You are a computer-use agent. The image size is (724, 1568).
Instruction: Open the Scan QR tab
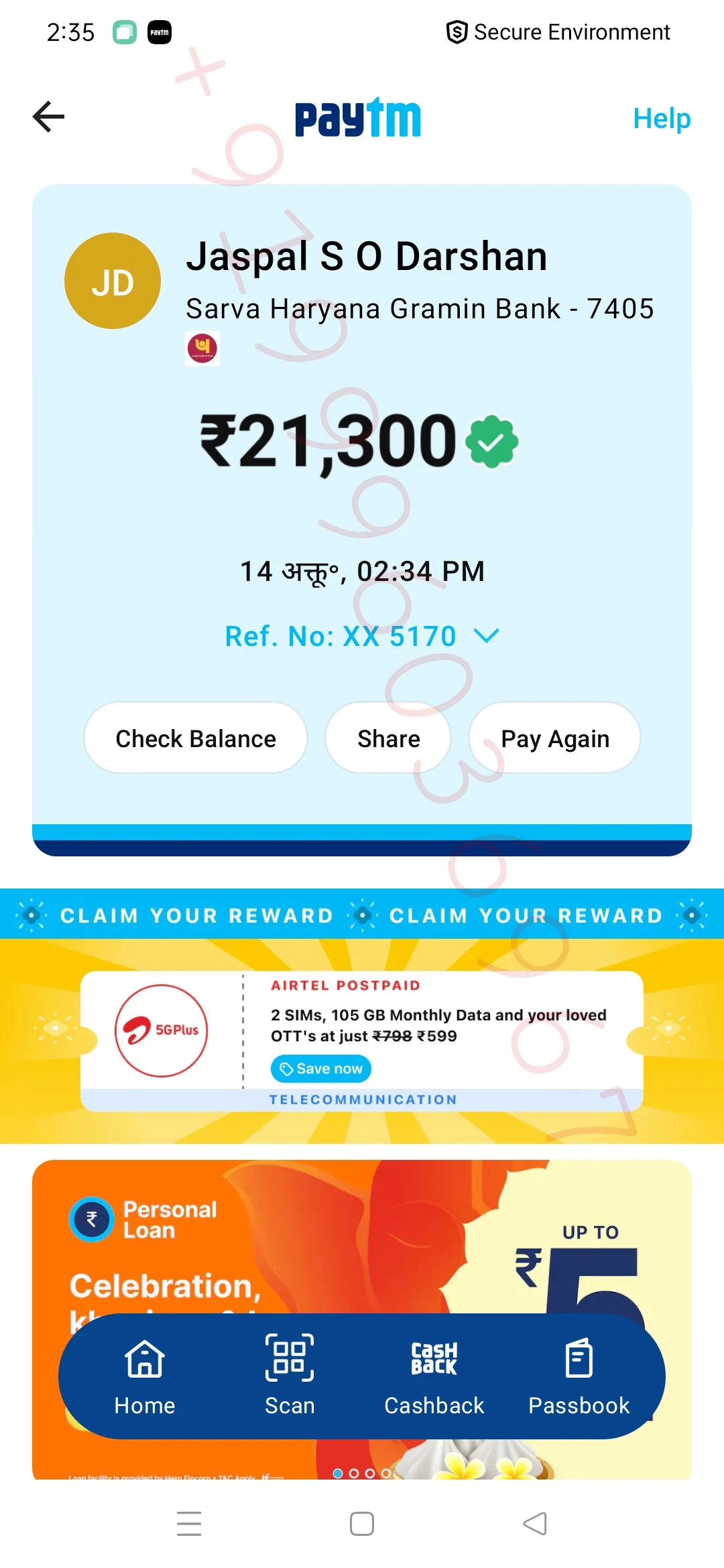(290, 1376)
